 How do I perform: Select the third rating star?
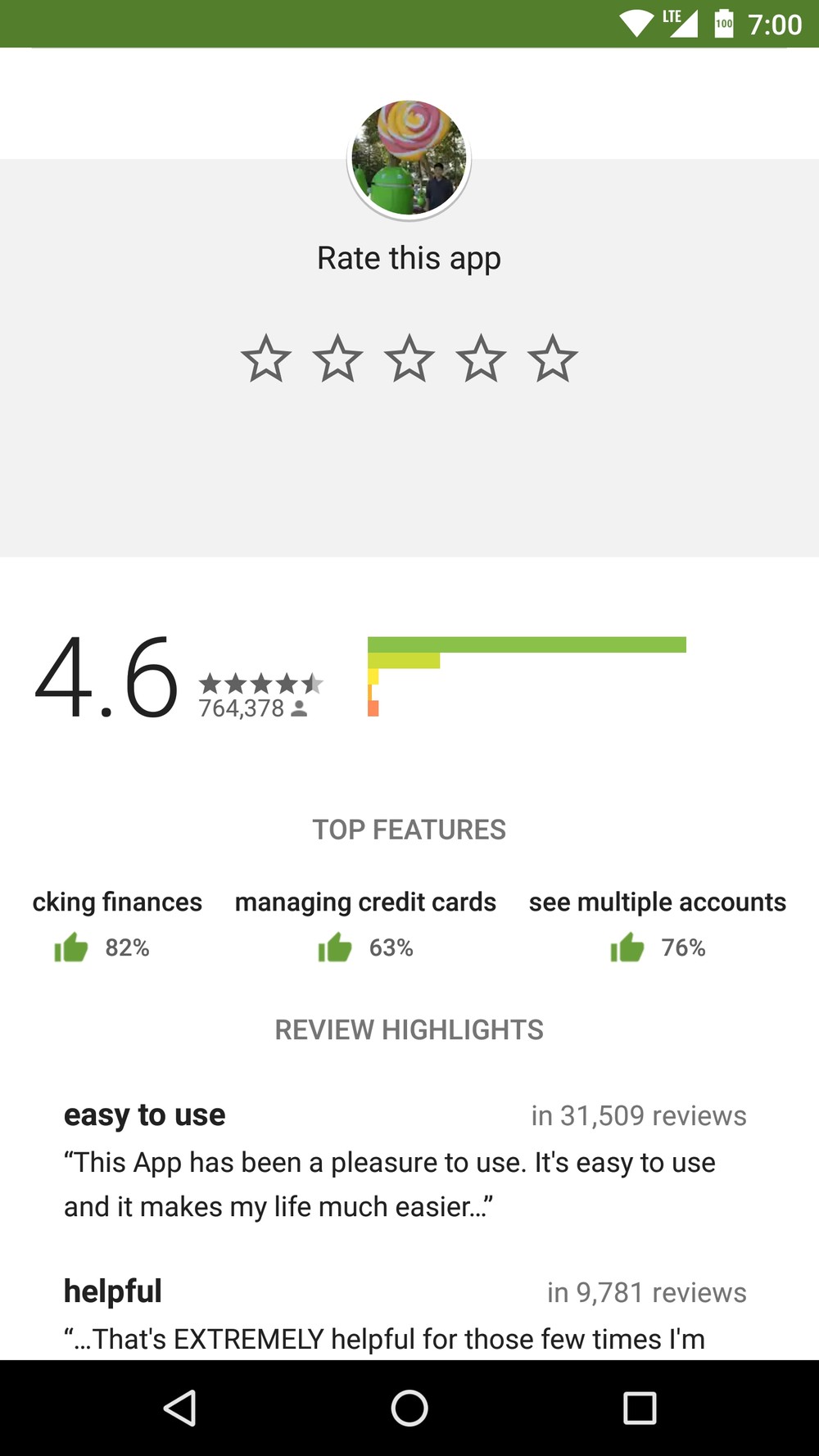pyautogui.click(x=409, y=359)
